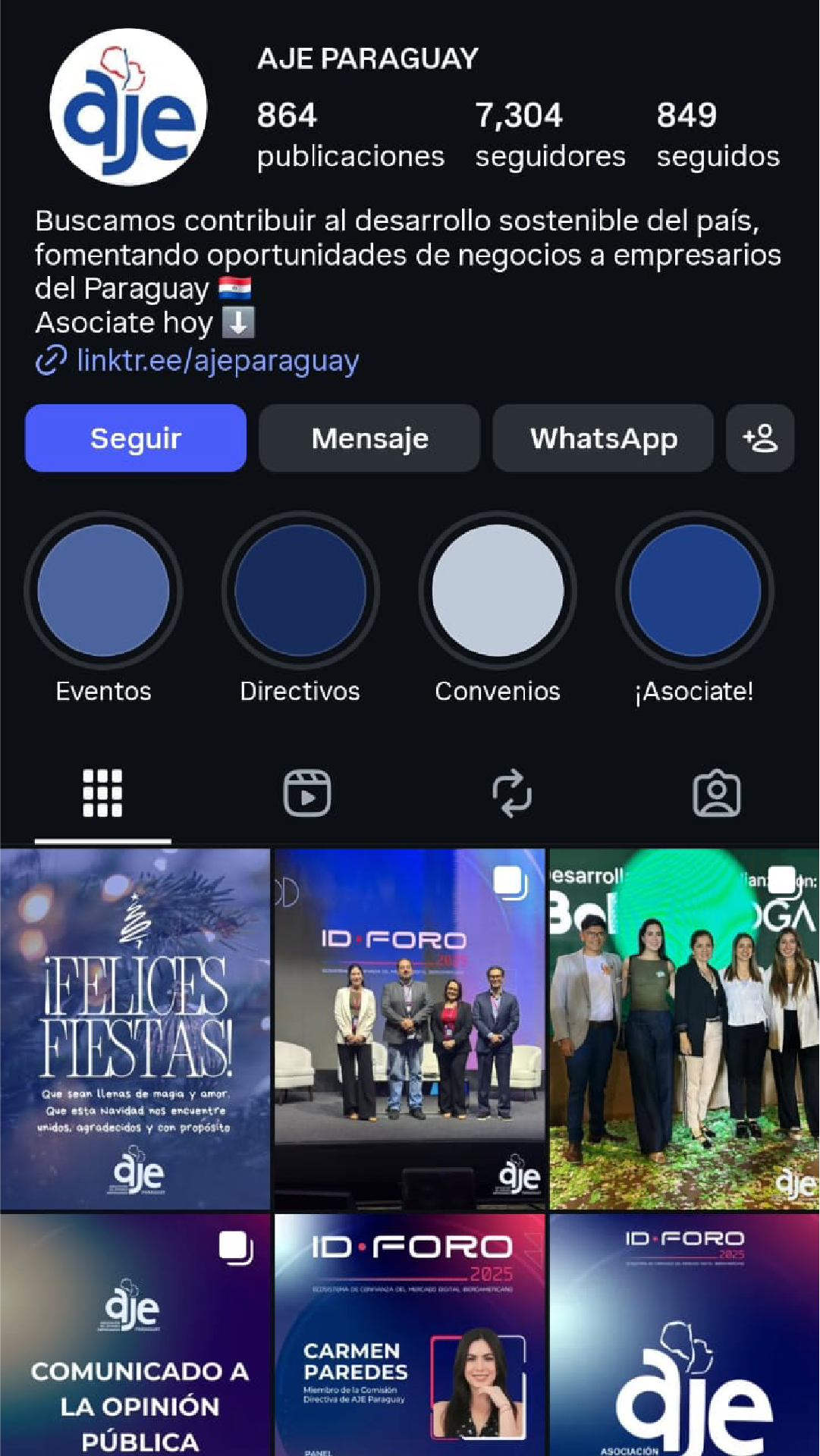Open the Reels tab icon

(308, 794)
